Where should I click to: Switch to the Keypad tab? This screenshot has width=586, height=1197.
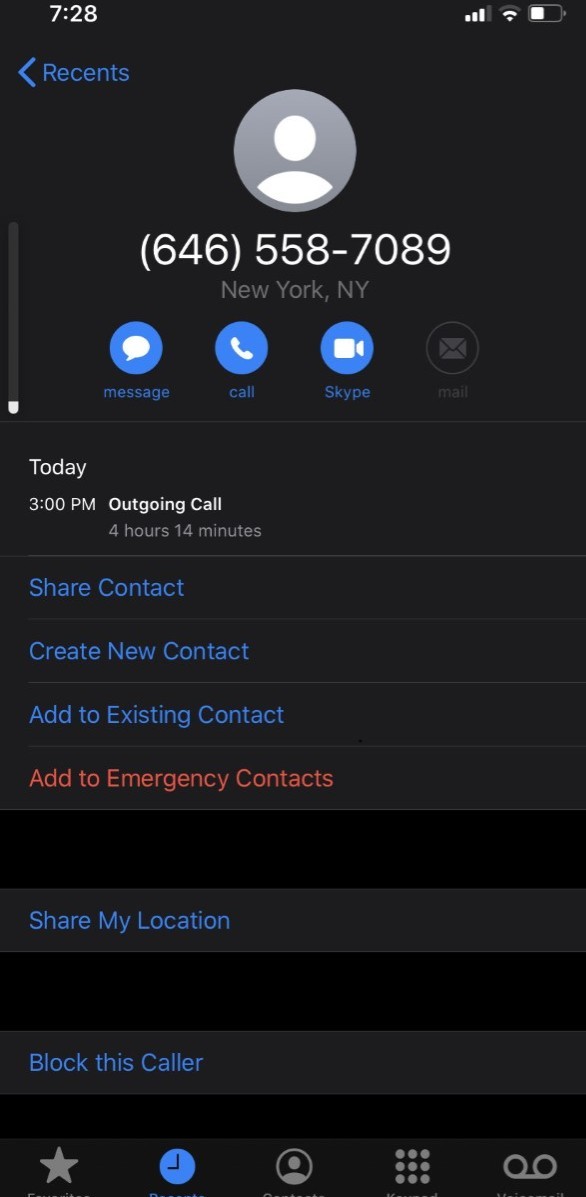click(412, 1171)
